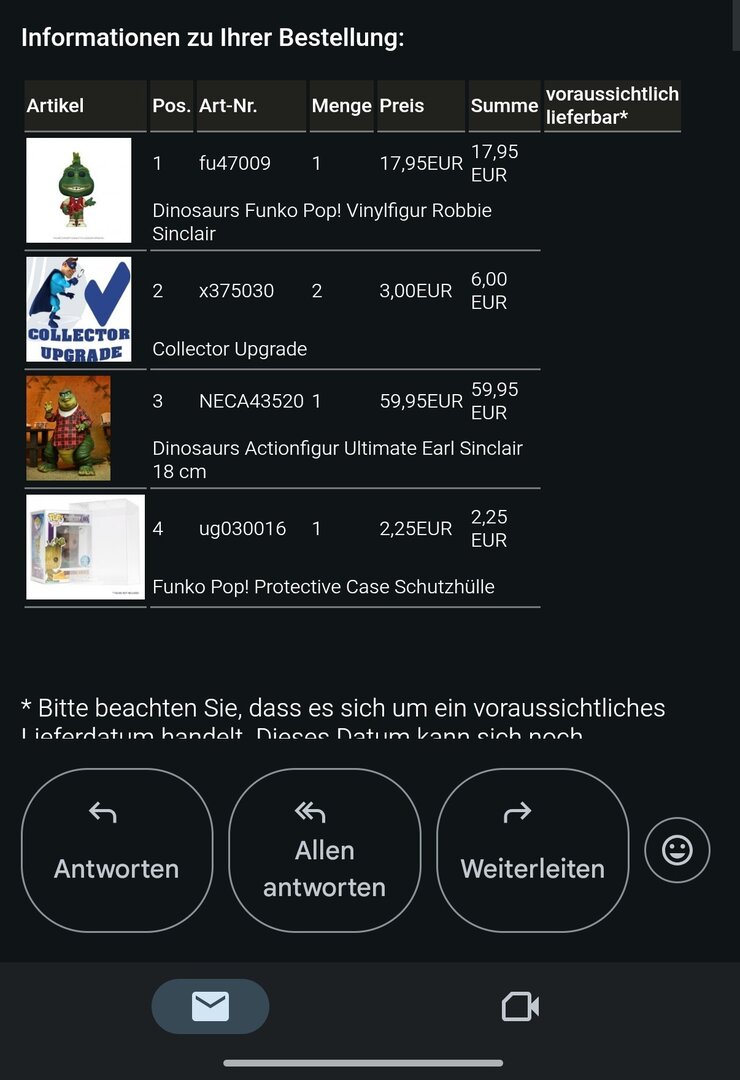Forward the email with Weiterleiten
Screen dimensions: 740x1080
pyautogui.click(x=532, y=850)
